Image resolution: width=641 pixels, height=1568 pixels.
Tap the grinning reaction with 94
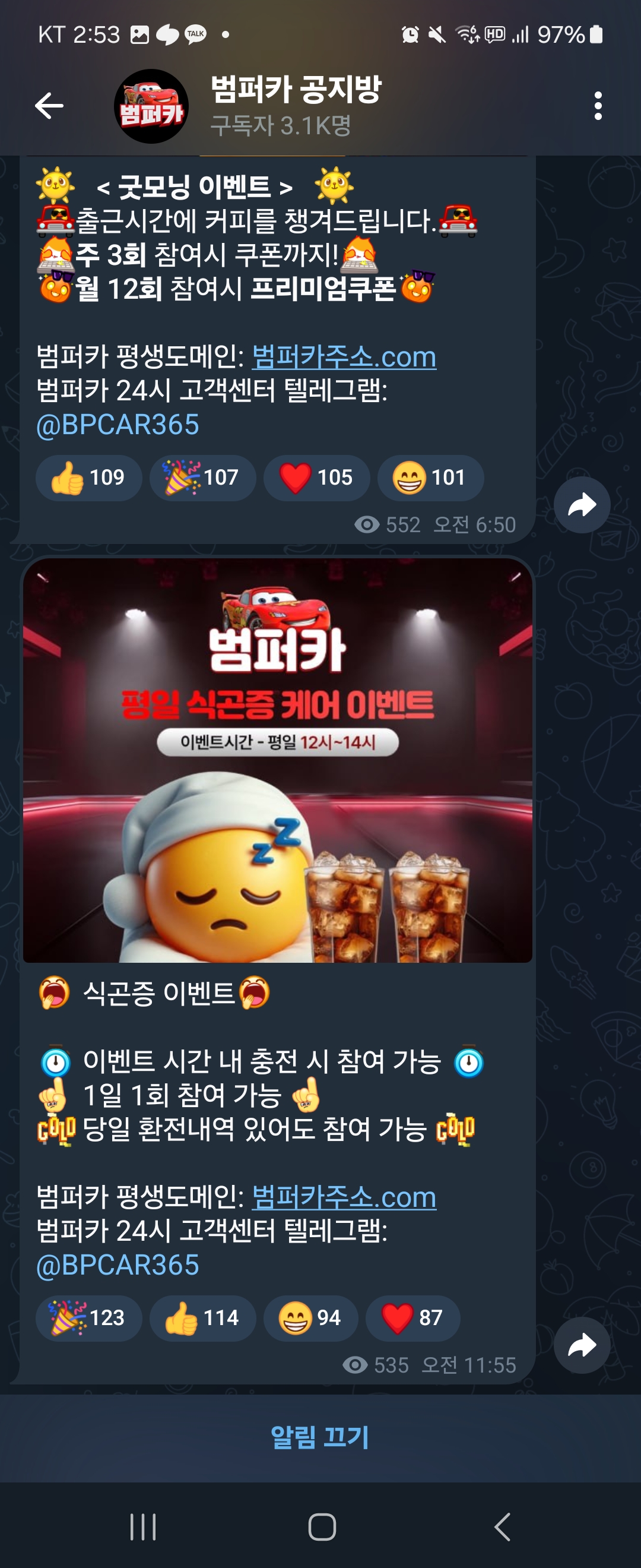pos(310,1318)
